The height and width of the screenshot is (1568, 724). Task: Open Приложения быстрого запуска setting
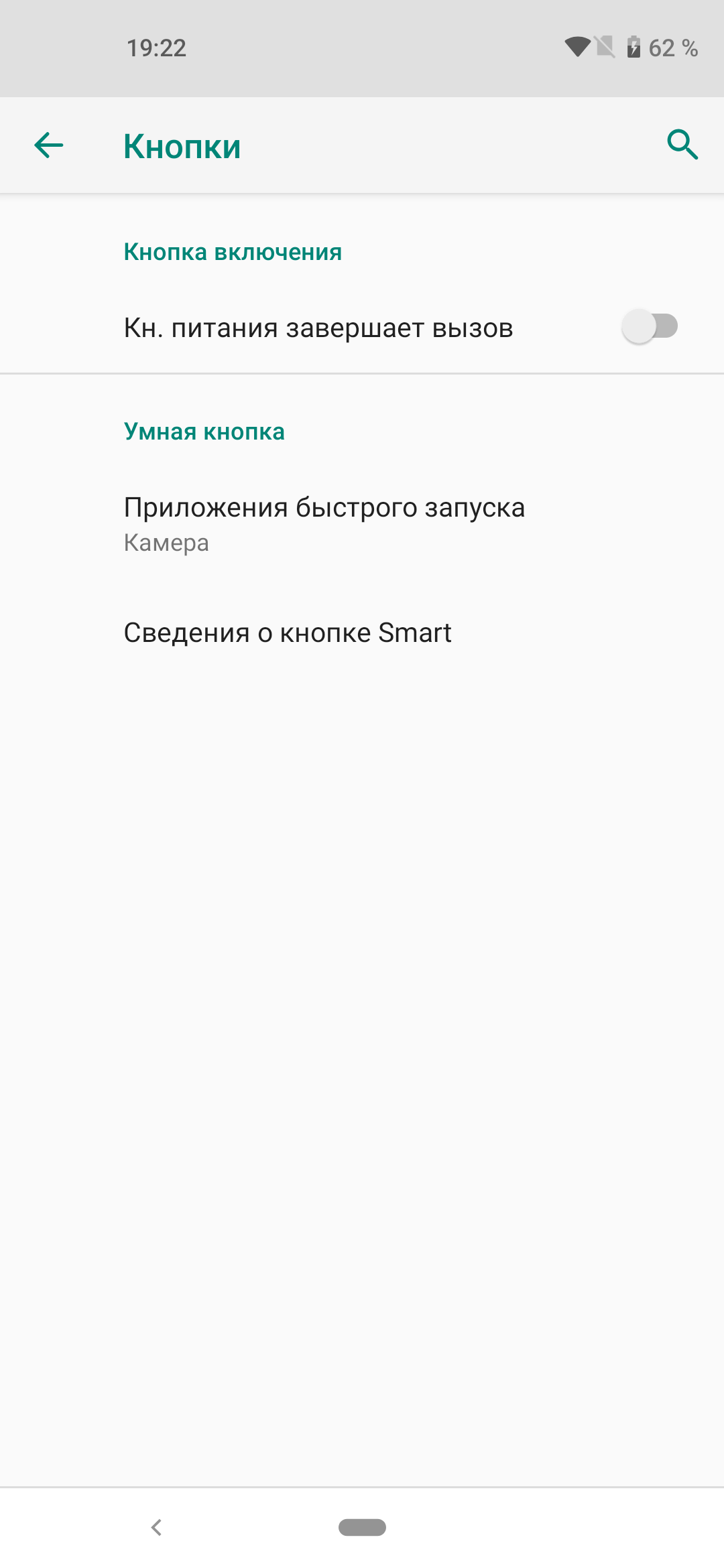[362, 524]
